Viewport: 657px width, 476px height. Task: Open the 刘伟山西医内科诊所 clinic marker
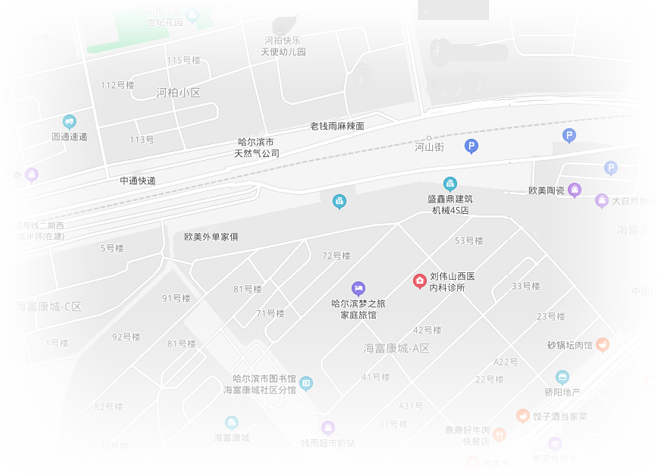(x=420, y=279)
